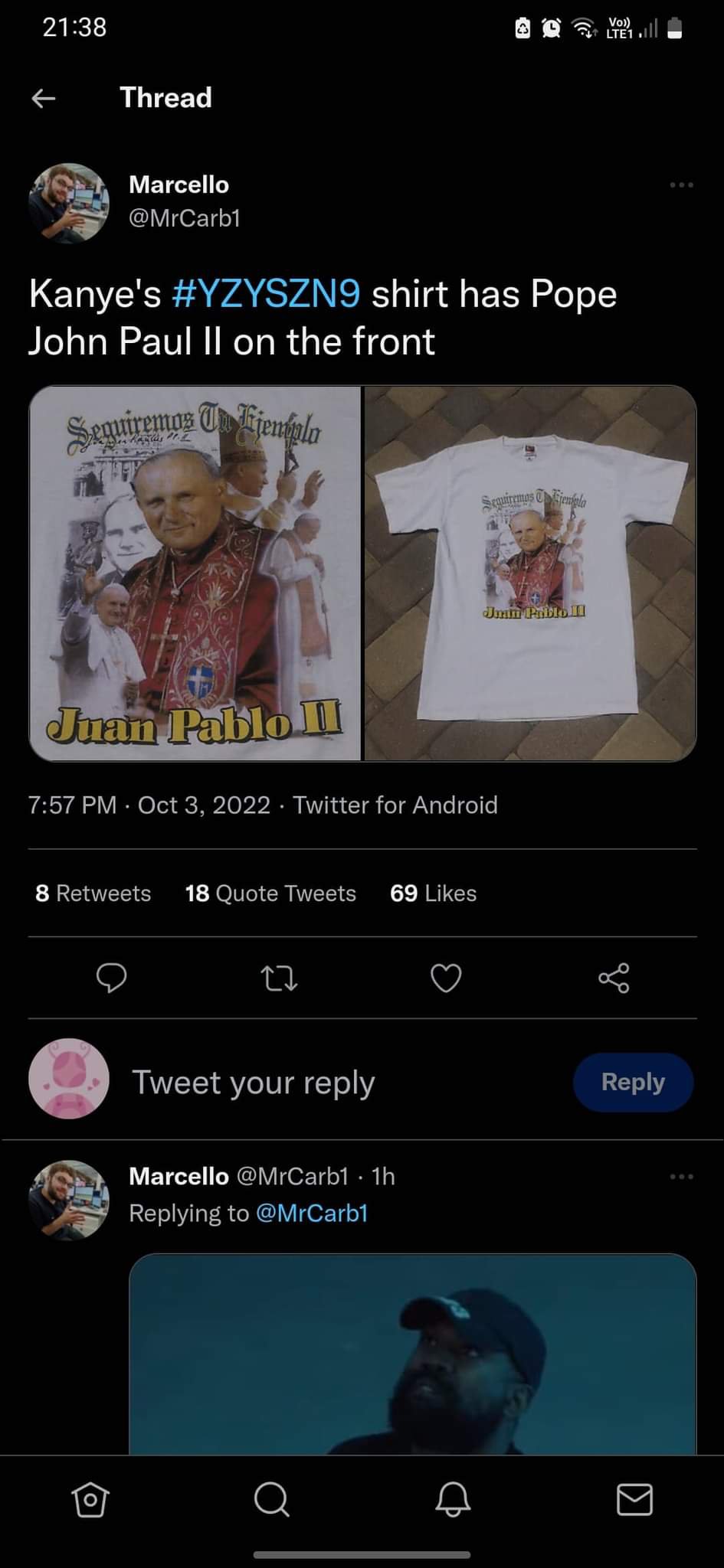Open the close-up Juan Pablo II shirt image

pos(195,573)
